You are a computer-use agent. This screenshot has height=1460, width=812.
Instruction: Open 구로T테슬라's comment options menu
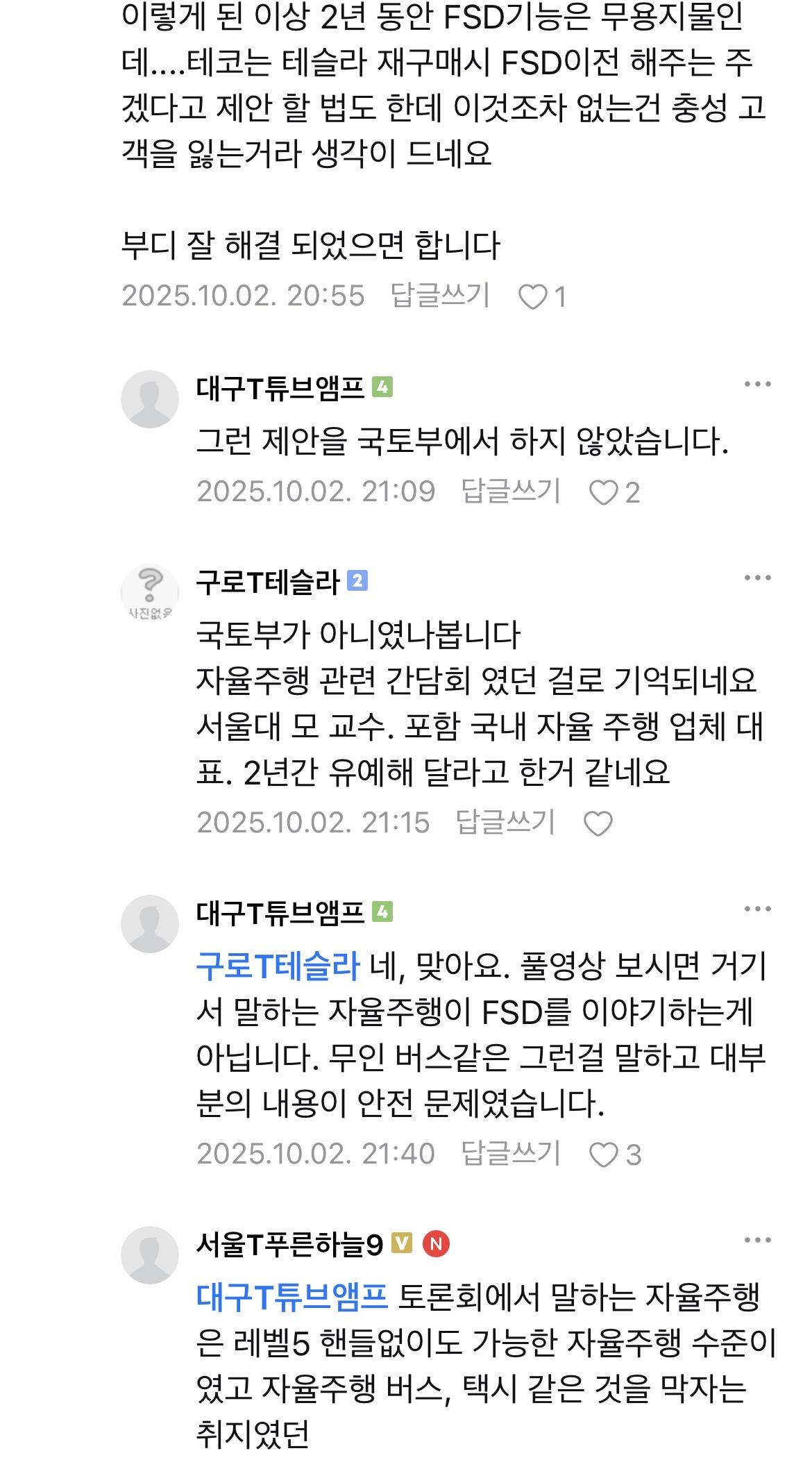(756, 578)
